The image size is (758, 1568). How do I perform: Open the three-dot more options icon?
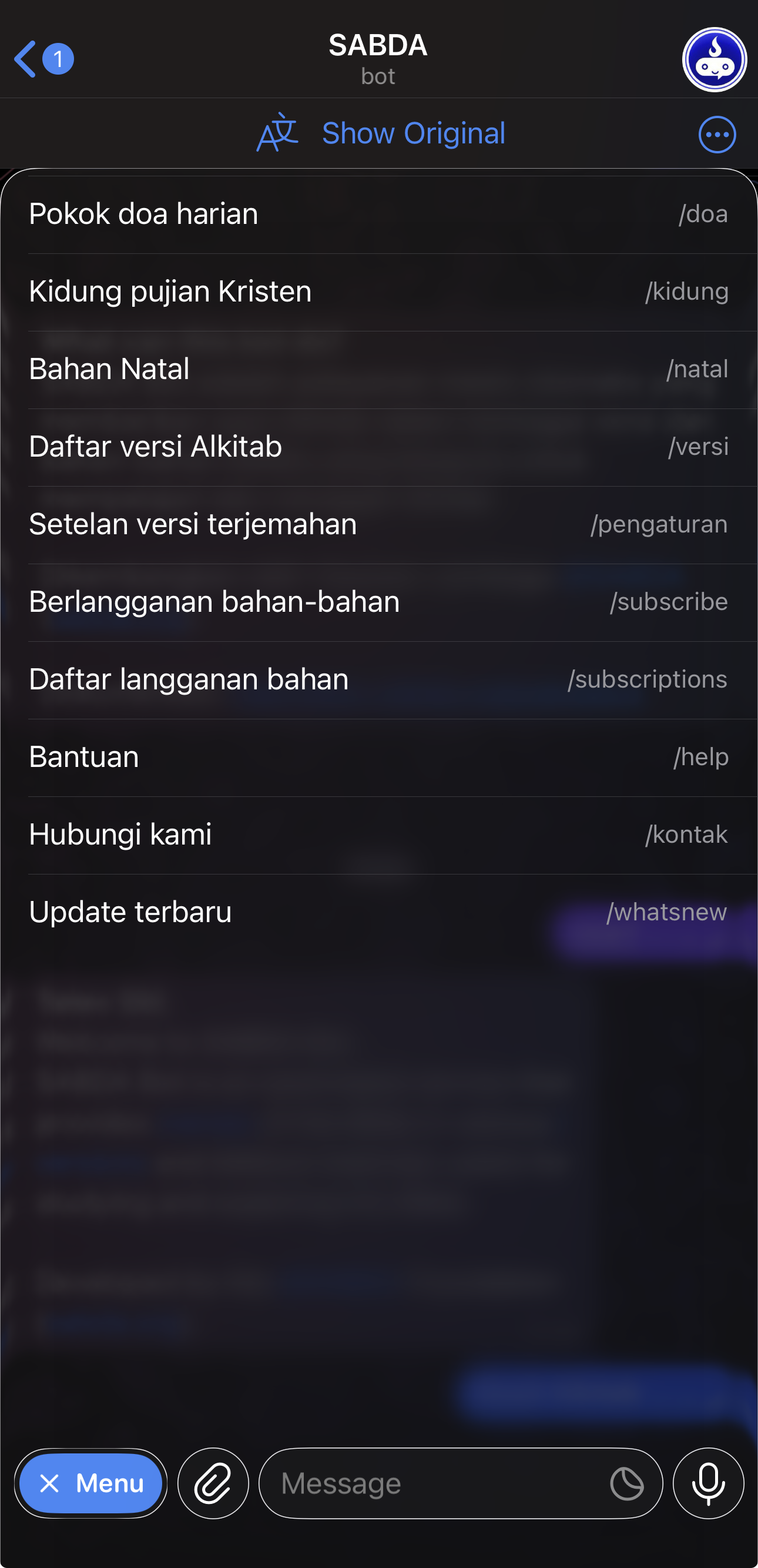717,134
